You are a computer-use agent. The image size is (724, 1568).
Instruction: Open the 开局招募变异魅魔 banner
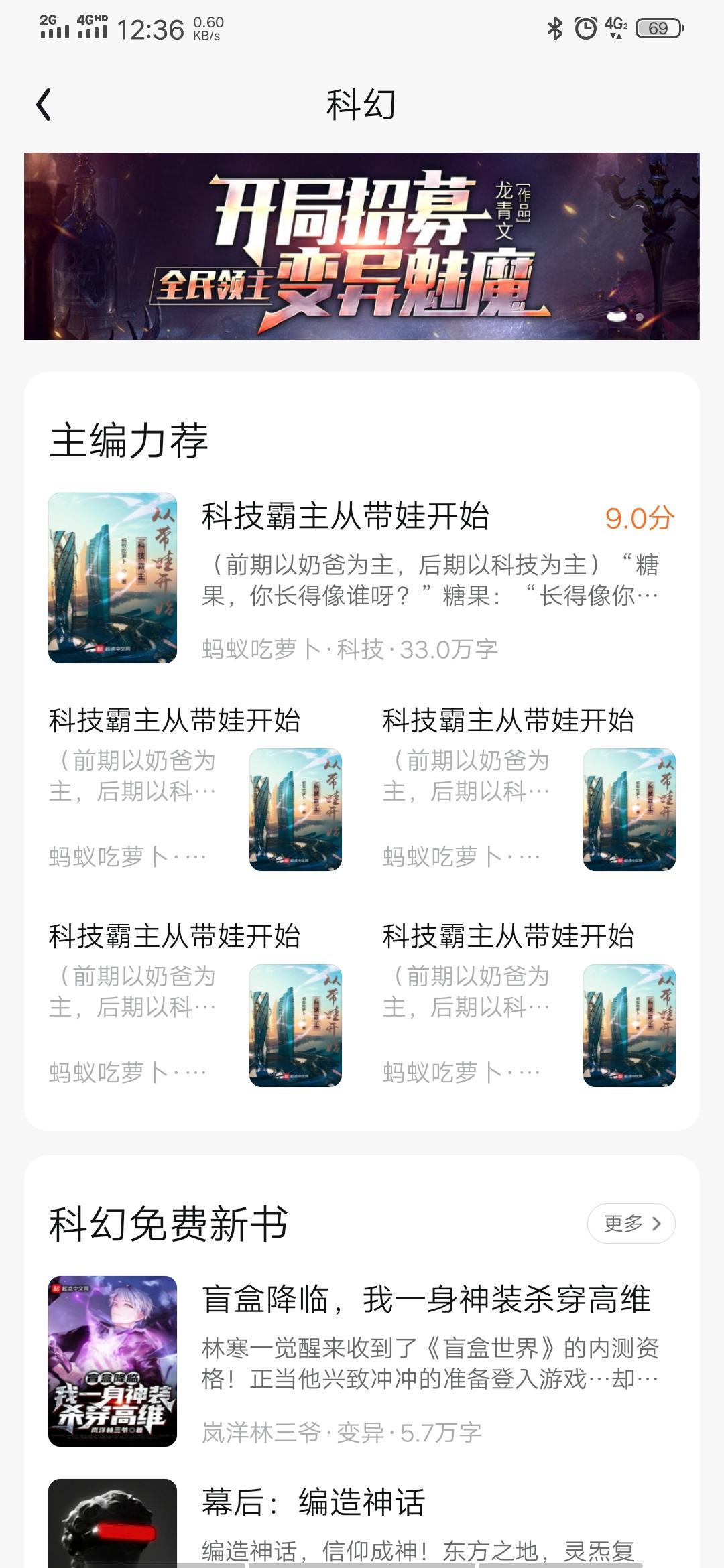(x=362, y=246)
